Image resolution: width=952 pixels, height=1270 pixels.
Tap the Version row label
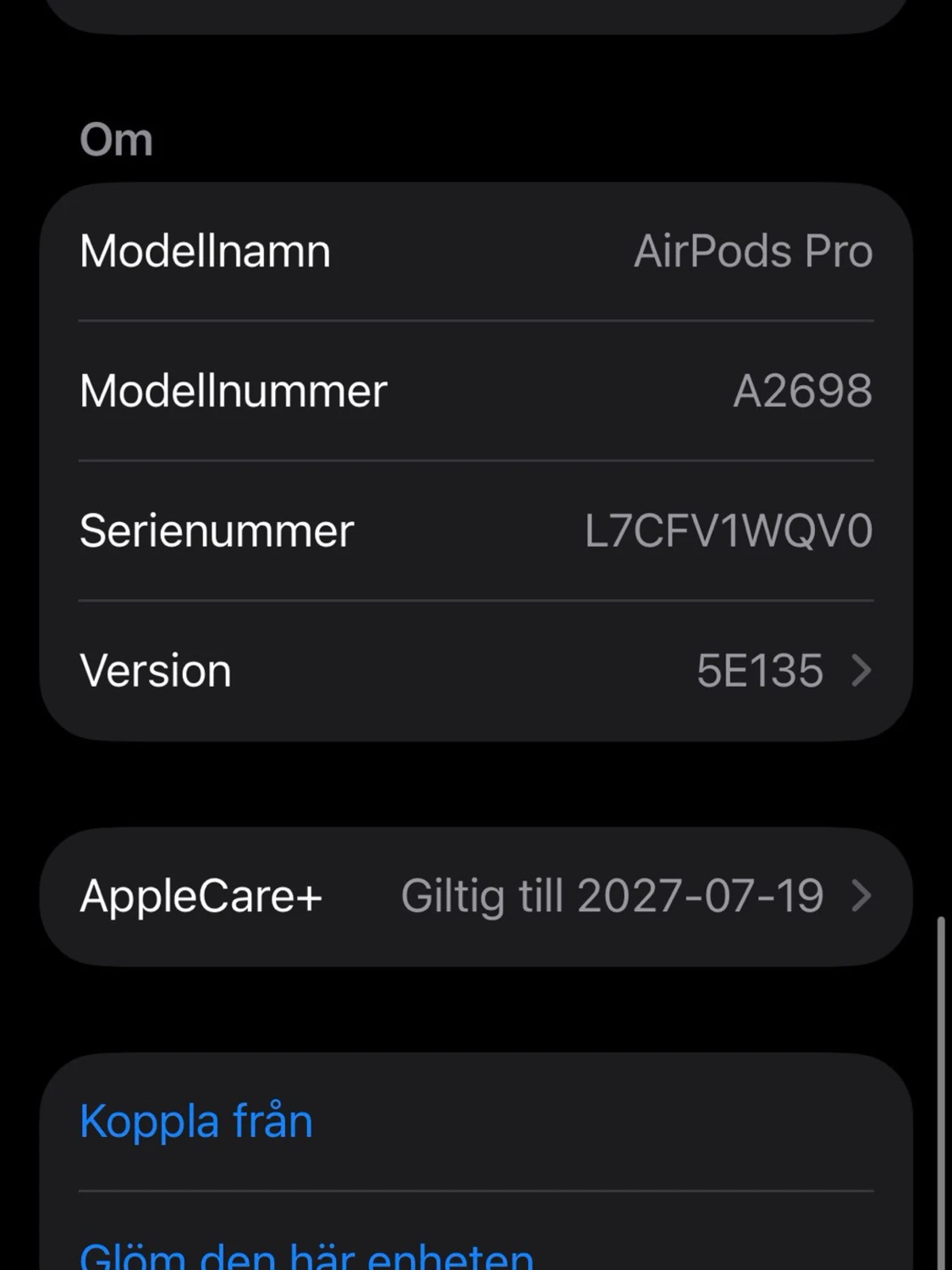155,671
